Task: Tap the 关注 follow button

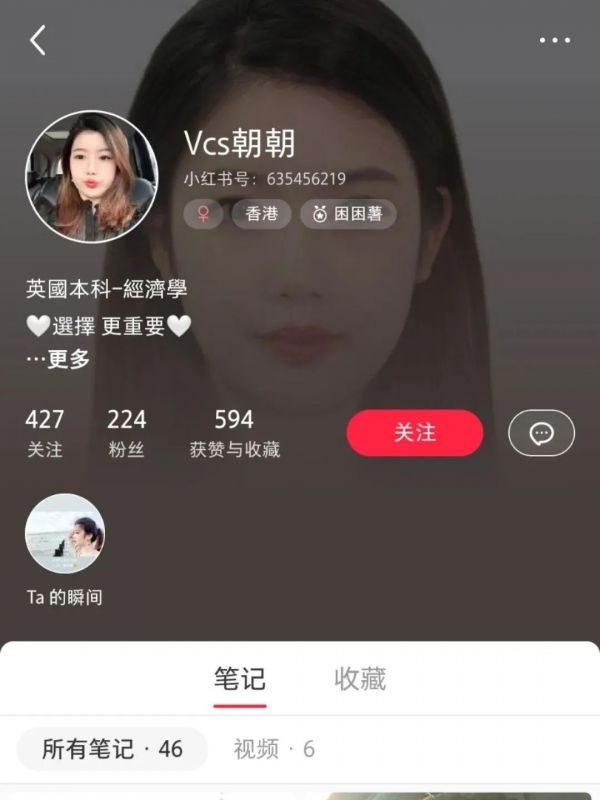Action: pyautogui.click(x=414, y=433)
